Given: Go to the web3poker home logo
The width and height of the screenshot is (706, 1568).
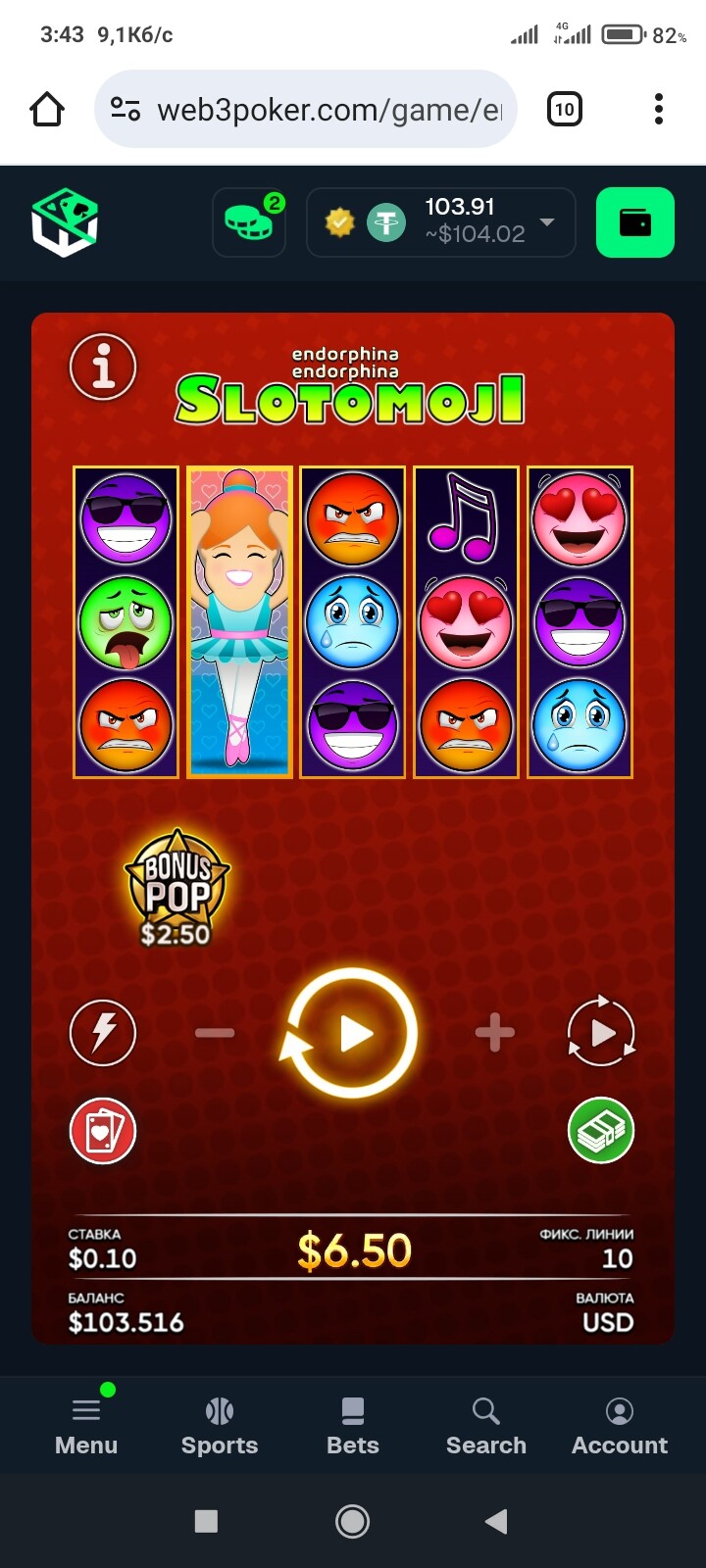Looking at the screenshot, I should (x=65, y=222).
